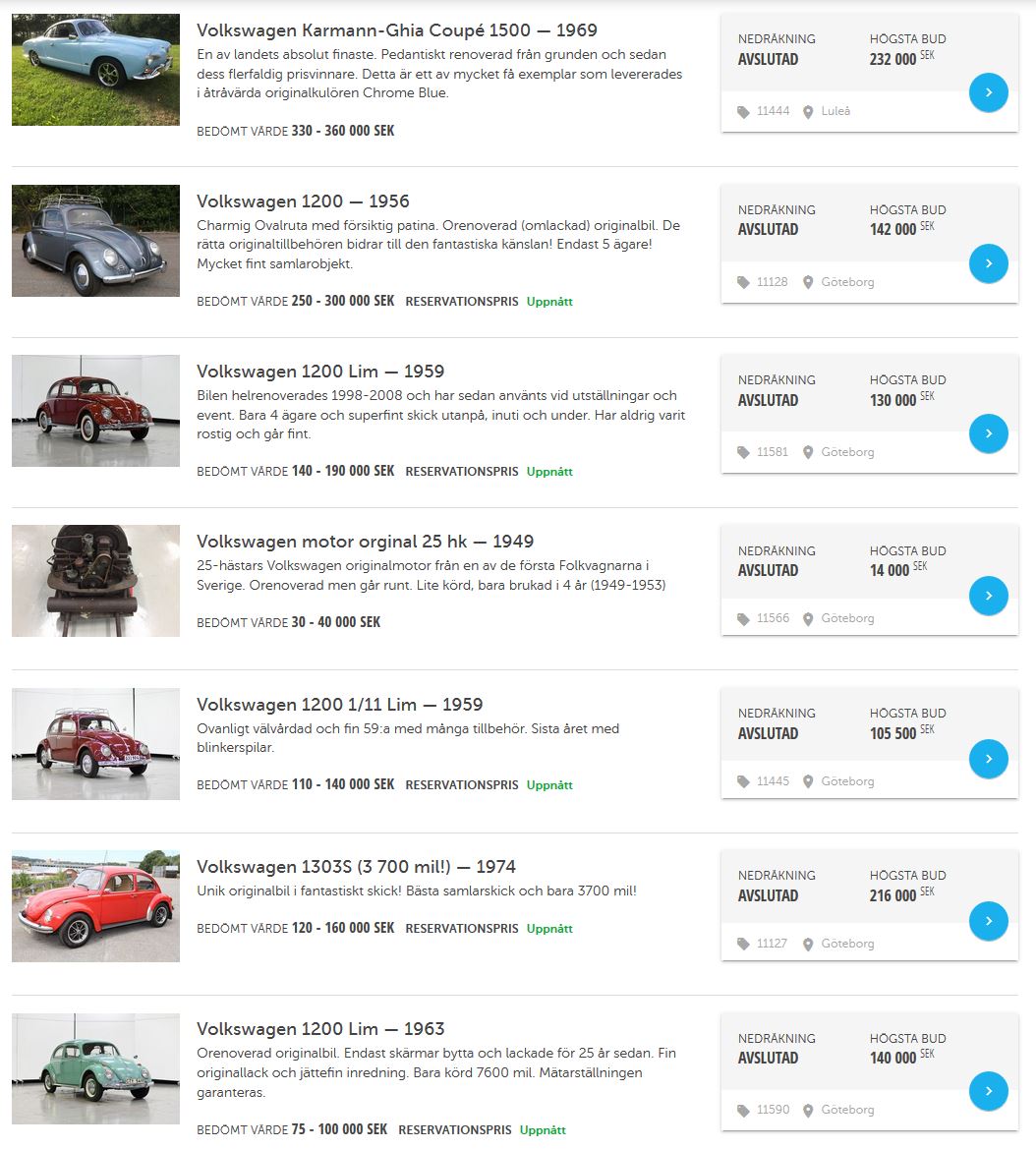View the green 1963 Beetle photo
Image resolution: width=1036 pixels, height=1149 pixels.
[x=95, y=1069]
